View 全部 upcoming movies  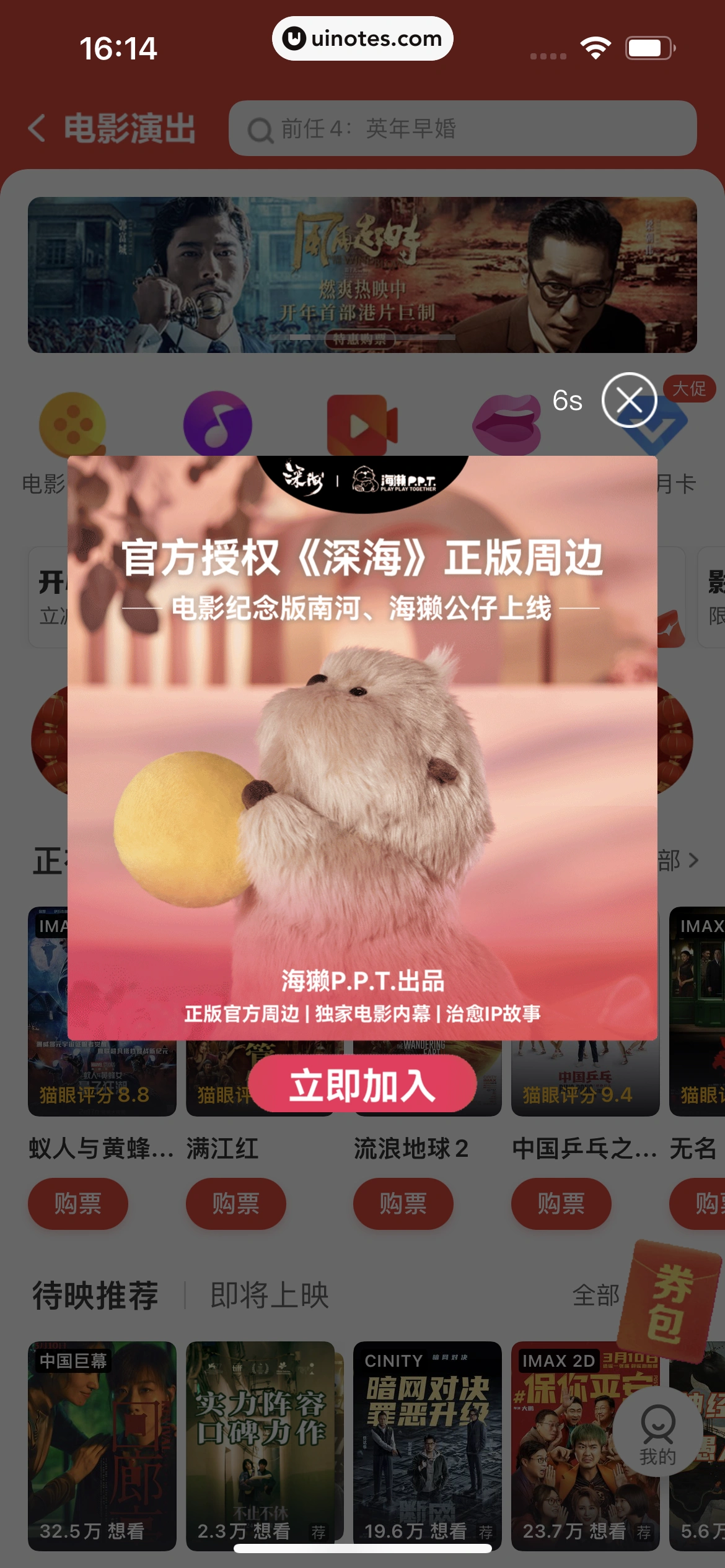pyautogui.click(x=595, y=1295)
